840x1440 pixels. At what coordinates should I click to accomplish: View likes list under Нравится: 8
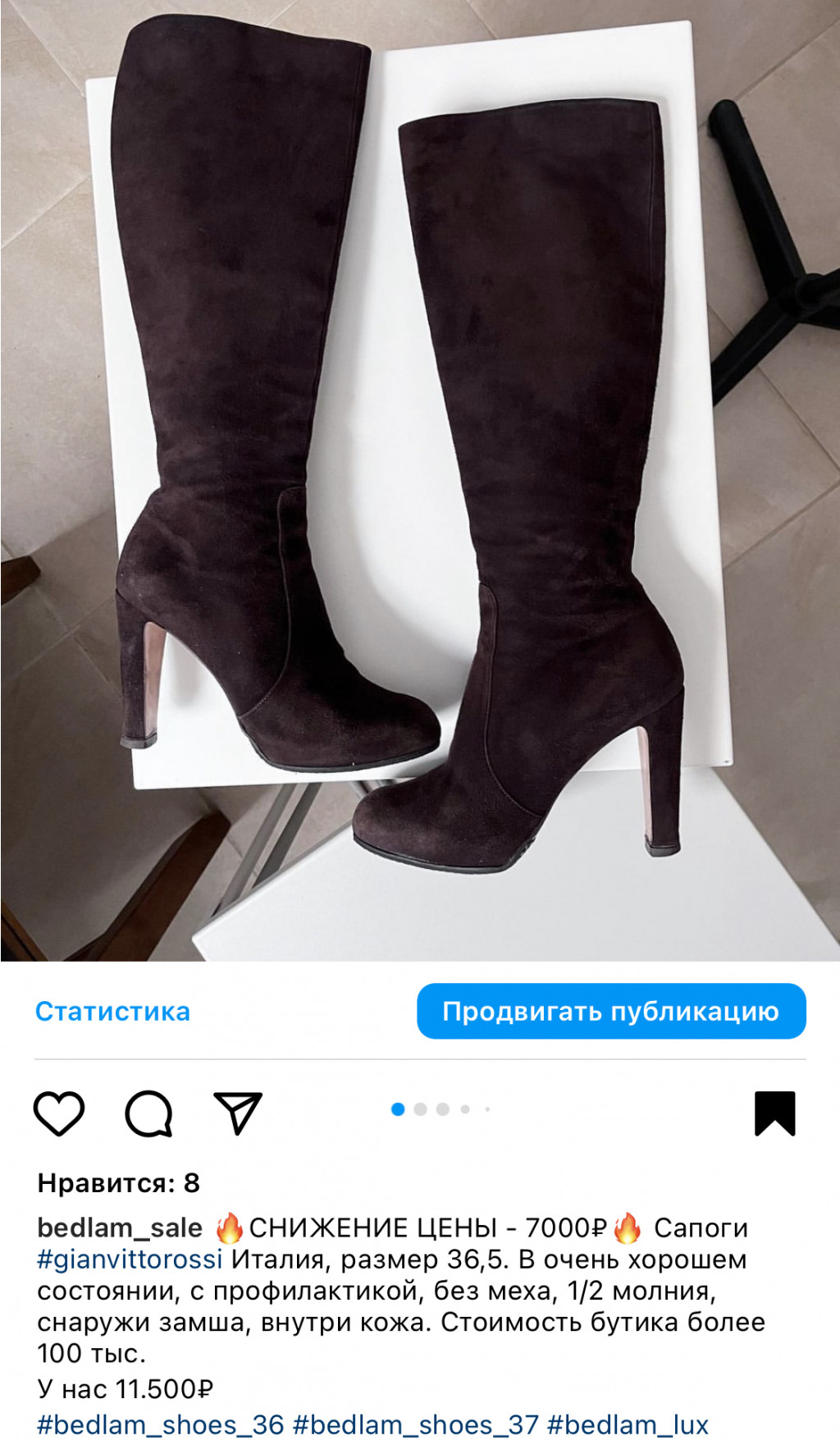pos(119,1183)
